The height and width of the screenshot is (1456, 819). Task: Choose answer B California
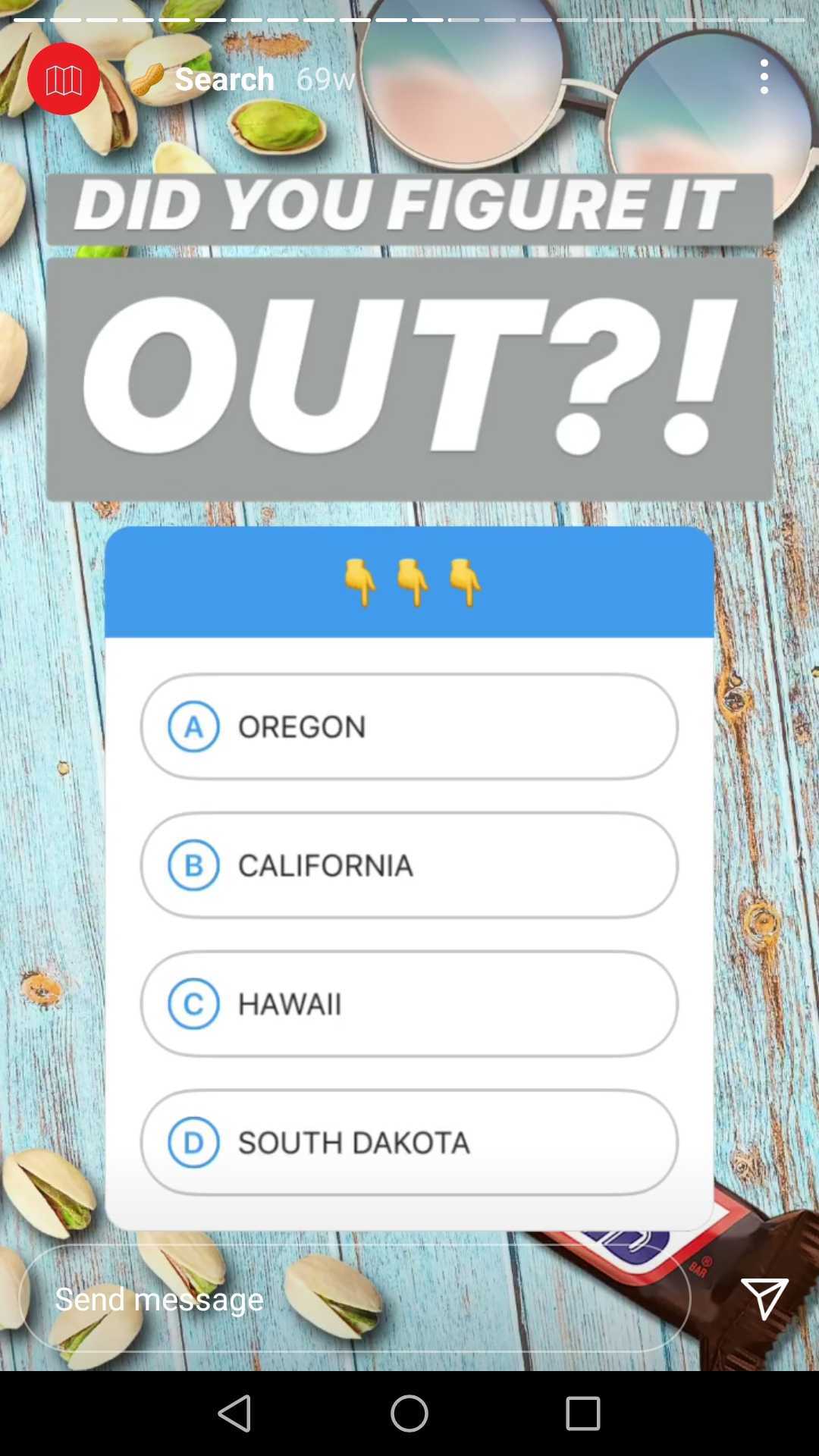pos(409,865)
